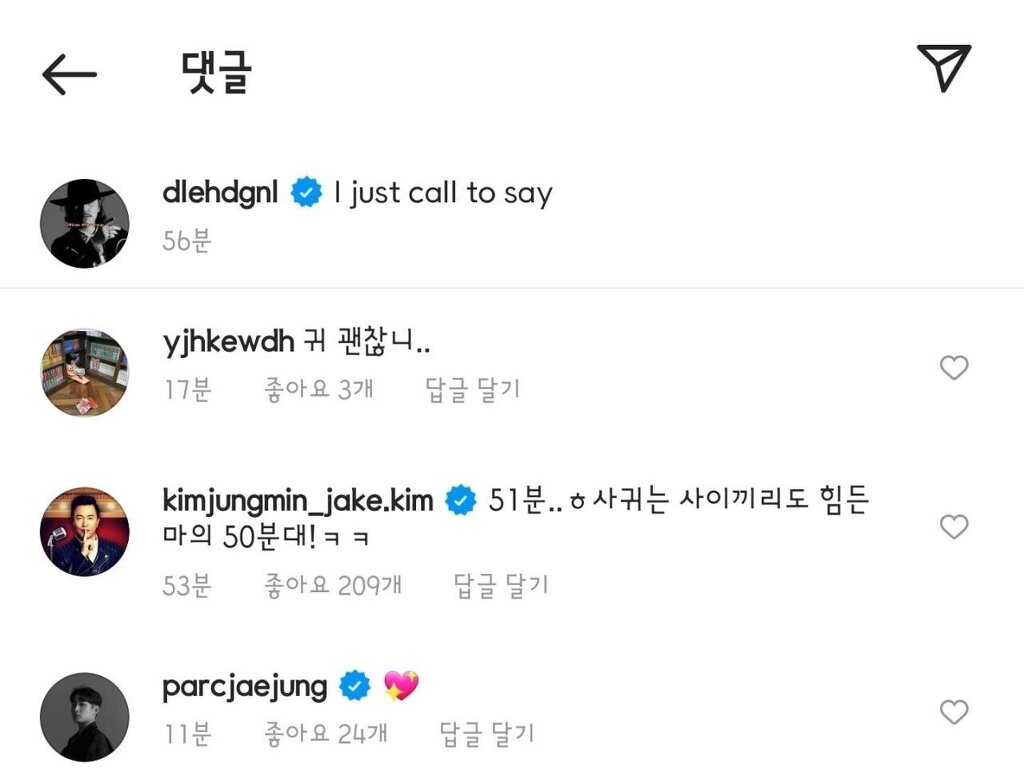The width and height of the screenshot is (1024, 784).
Task: Open dlehdgnl's profile picture
Action: point(84,224)
